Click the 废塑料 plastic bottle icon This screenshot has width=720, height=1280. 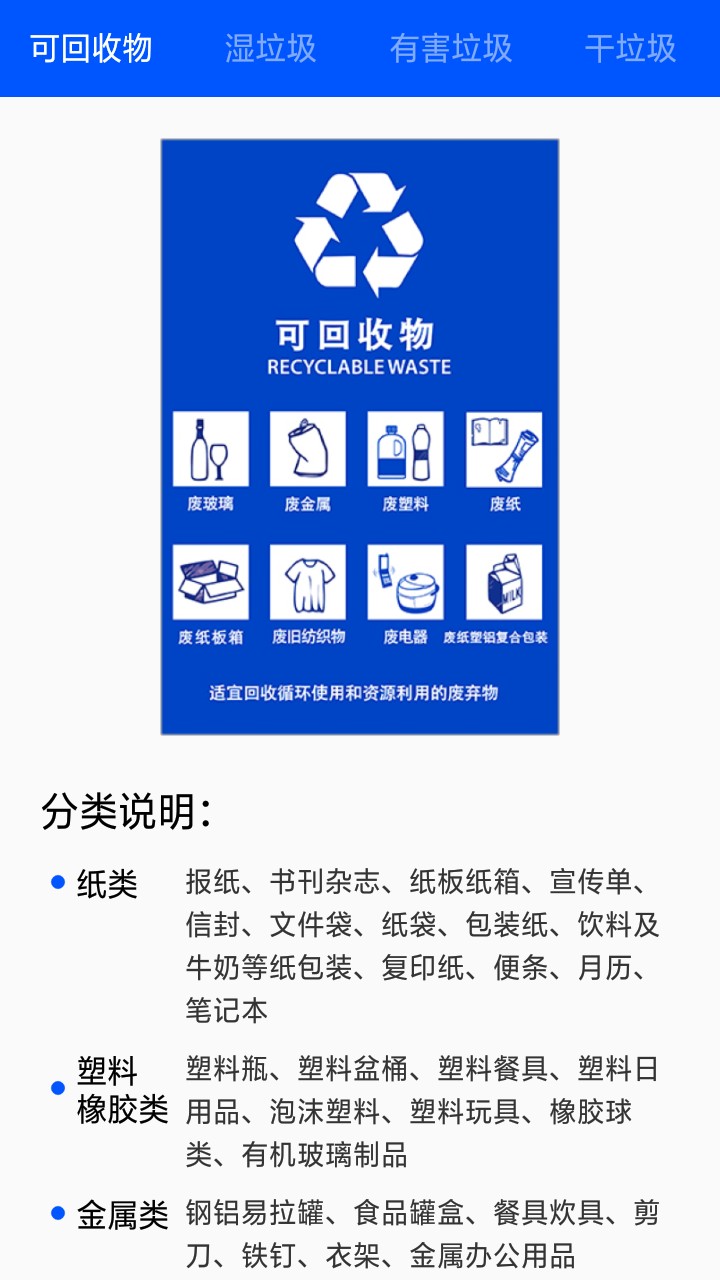(x=405, y=448)
